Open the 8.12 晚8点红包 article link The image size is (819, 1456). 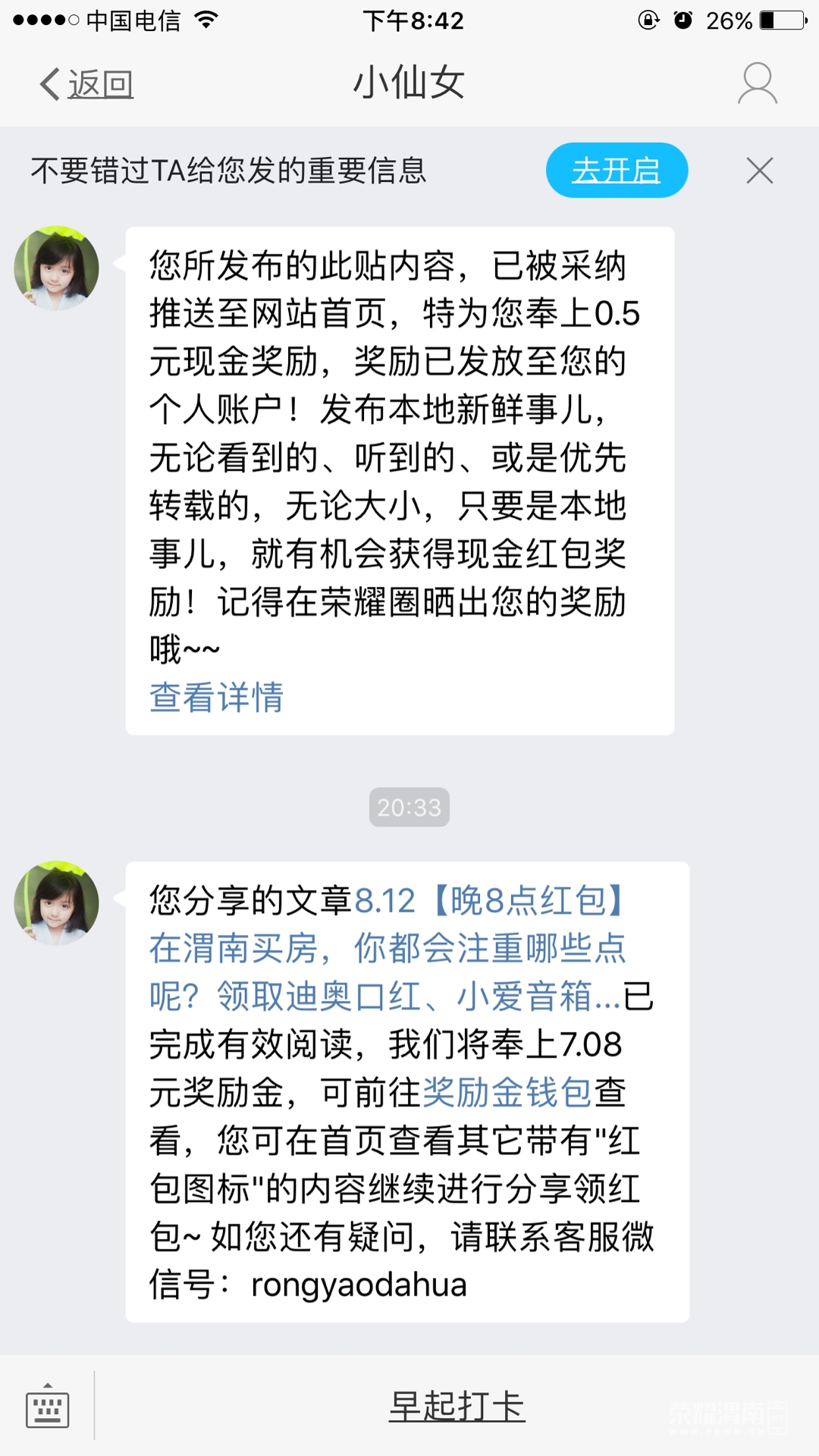tap(387, 948)
